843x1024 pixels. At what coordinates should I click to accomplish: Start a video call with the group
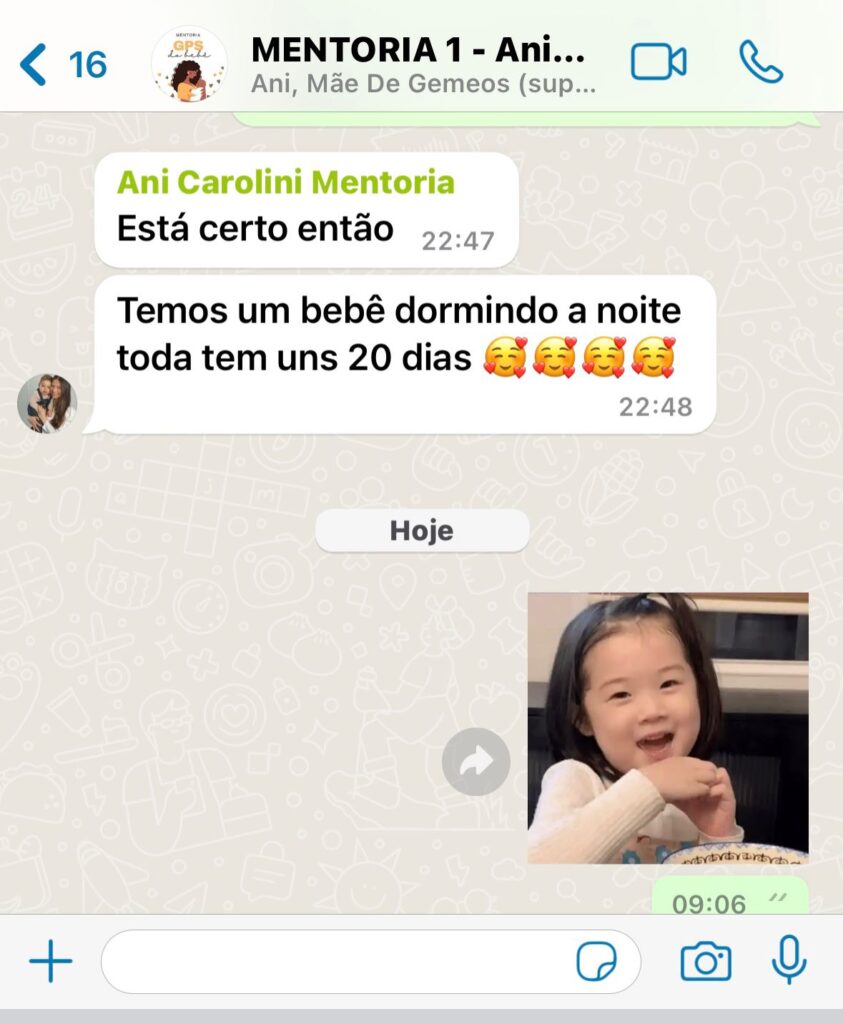point(658,63)
